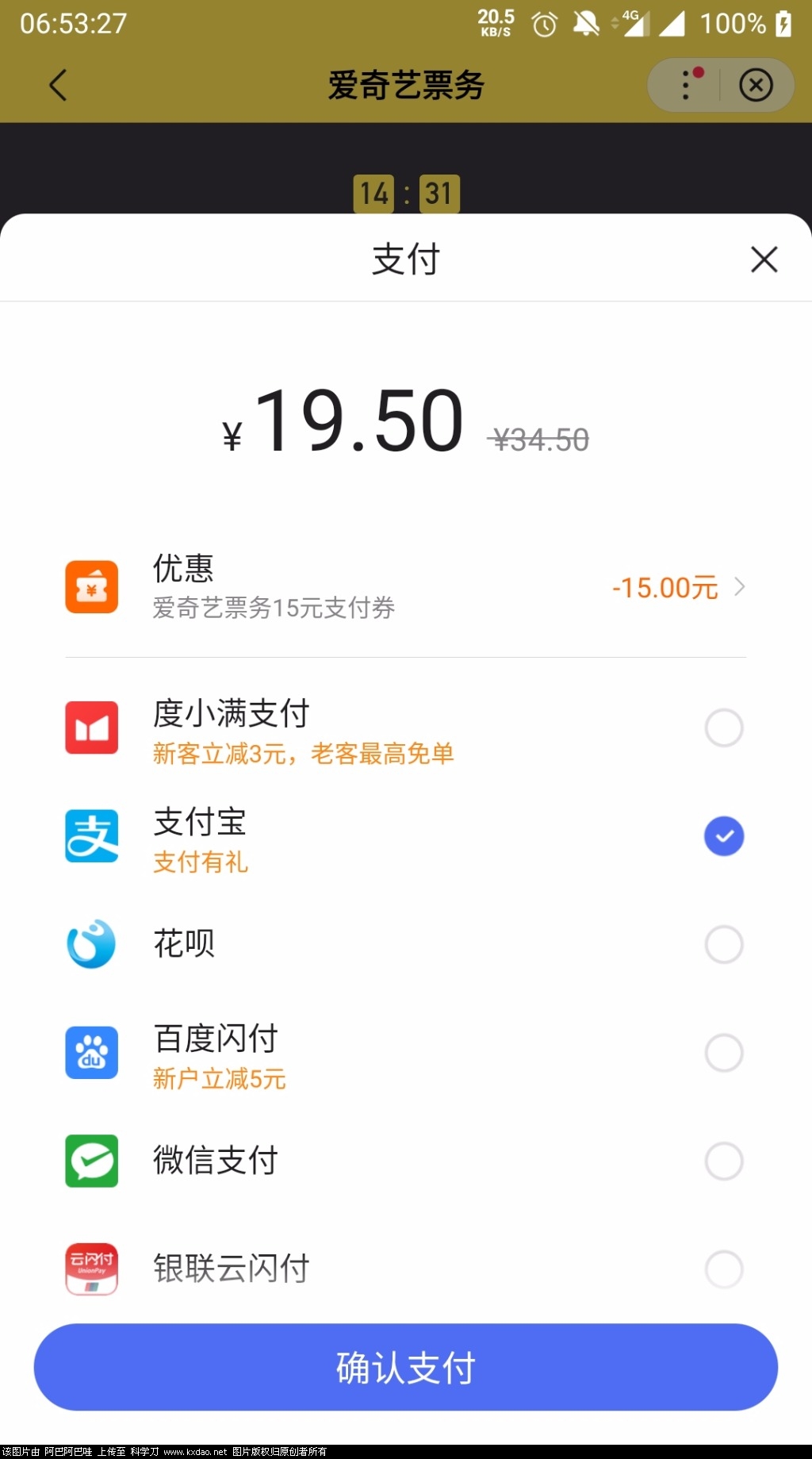Select Duxiaoman Pay radio button
The height and width of the screenshot is (1459, 812).
tap(722, 728)
